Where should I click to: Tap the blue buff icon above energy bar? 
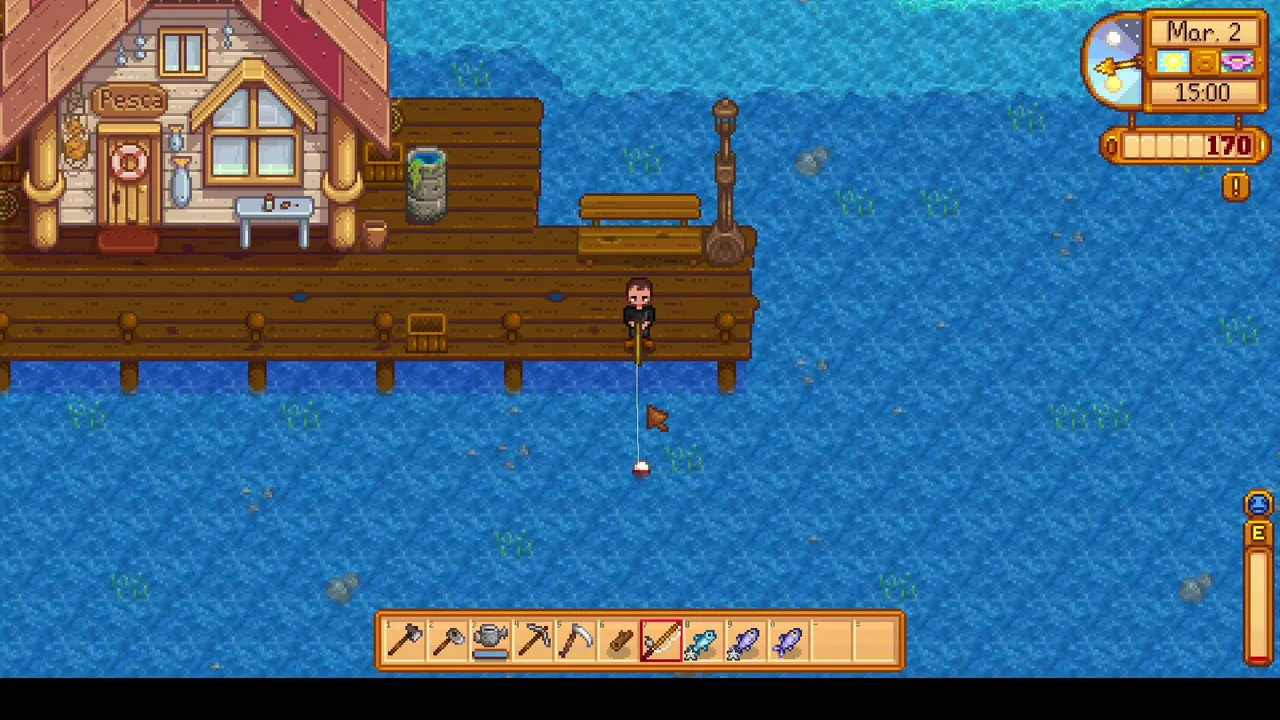(x=1258, y=504)
